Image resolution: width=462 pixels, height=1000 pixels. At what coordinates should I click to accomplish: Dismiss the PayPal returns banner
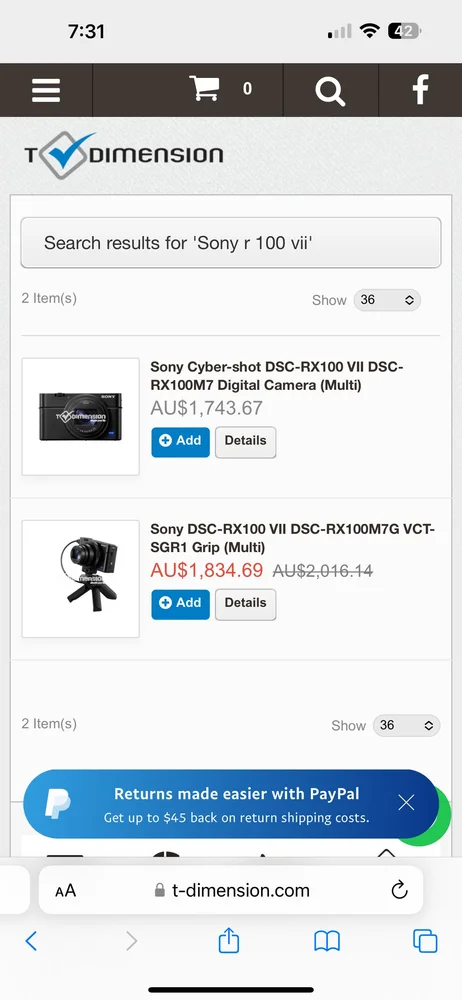406,802
